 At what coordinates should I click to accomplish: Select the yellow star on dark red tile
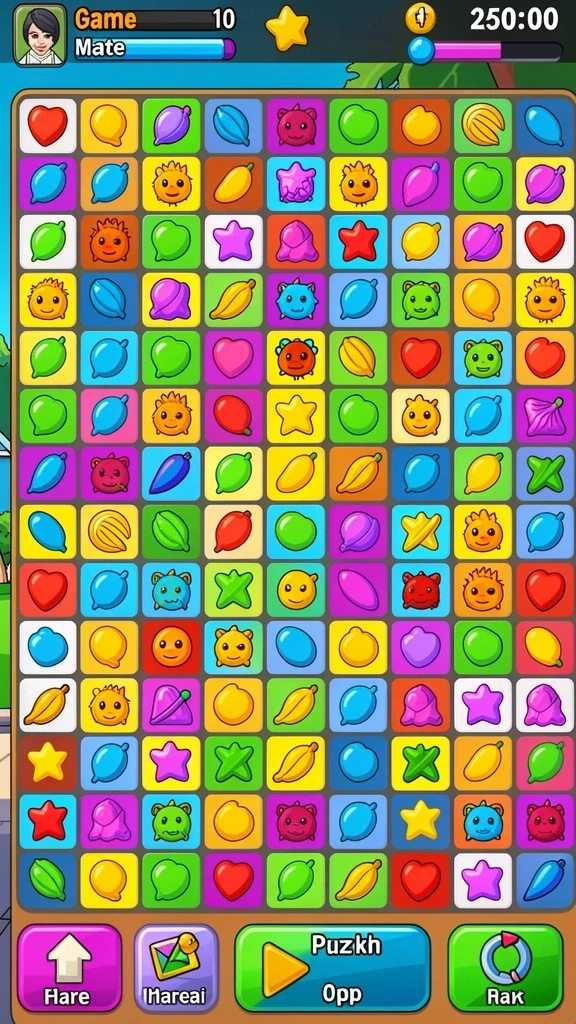point(47,763)
